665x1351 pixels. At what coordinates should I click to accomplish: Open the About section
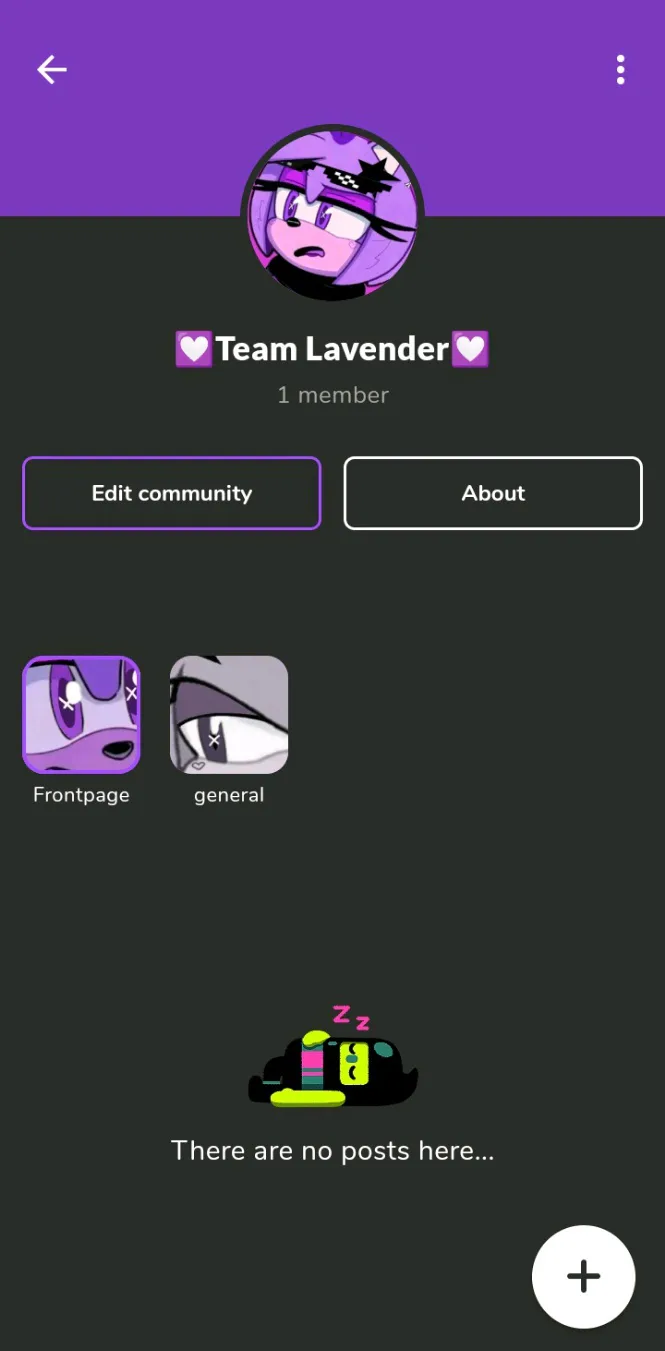pyautogui.click(x=493, y=493)
